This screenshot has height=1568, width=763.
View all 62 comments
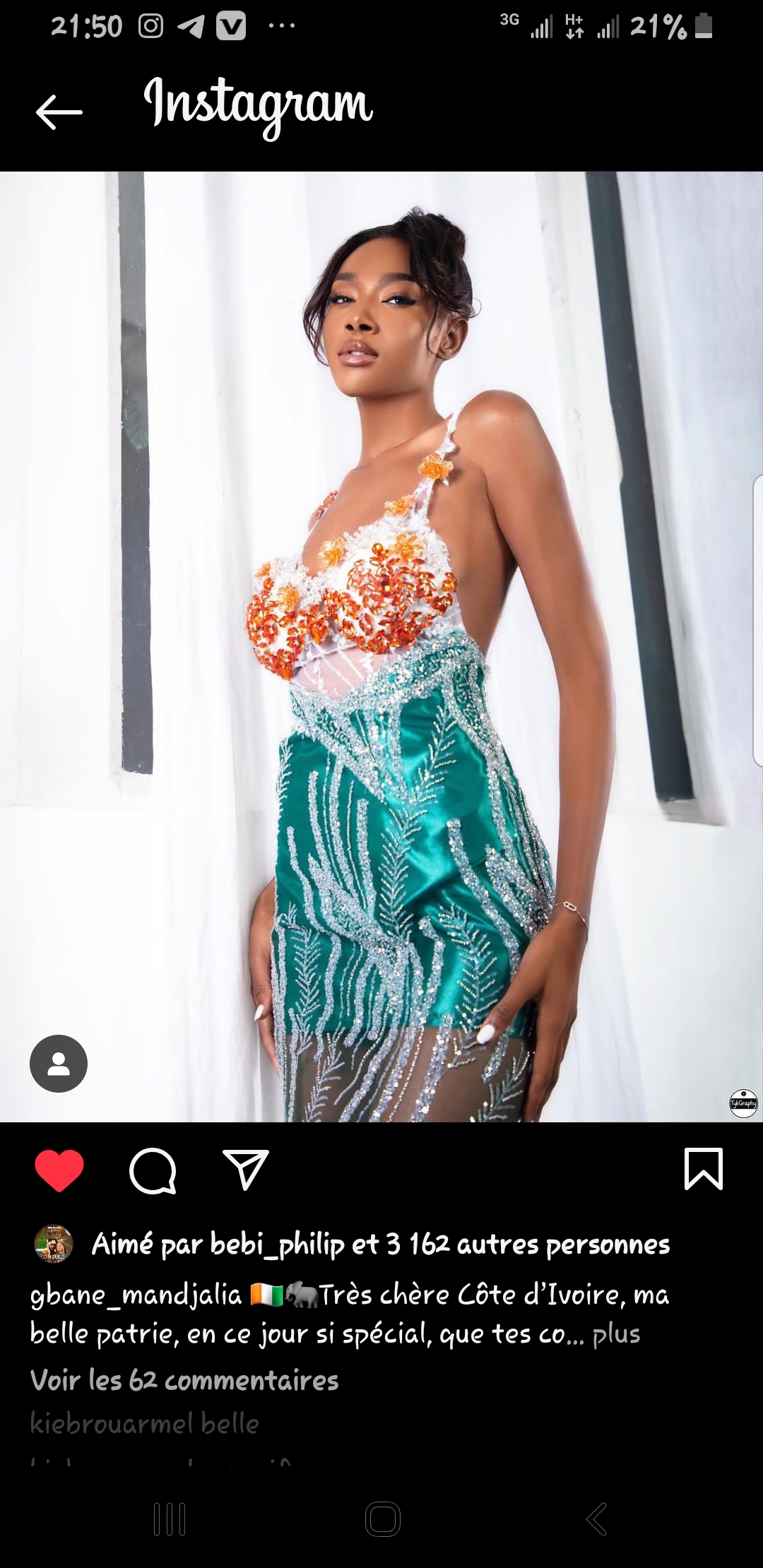[x=184, y=1380]
